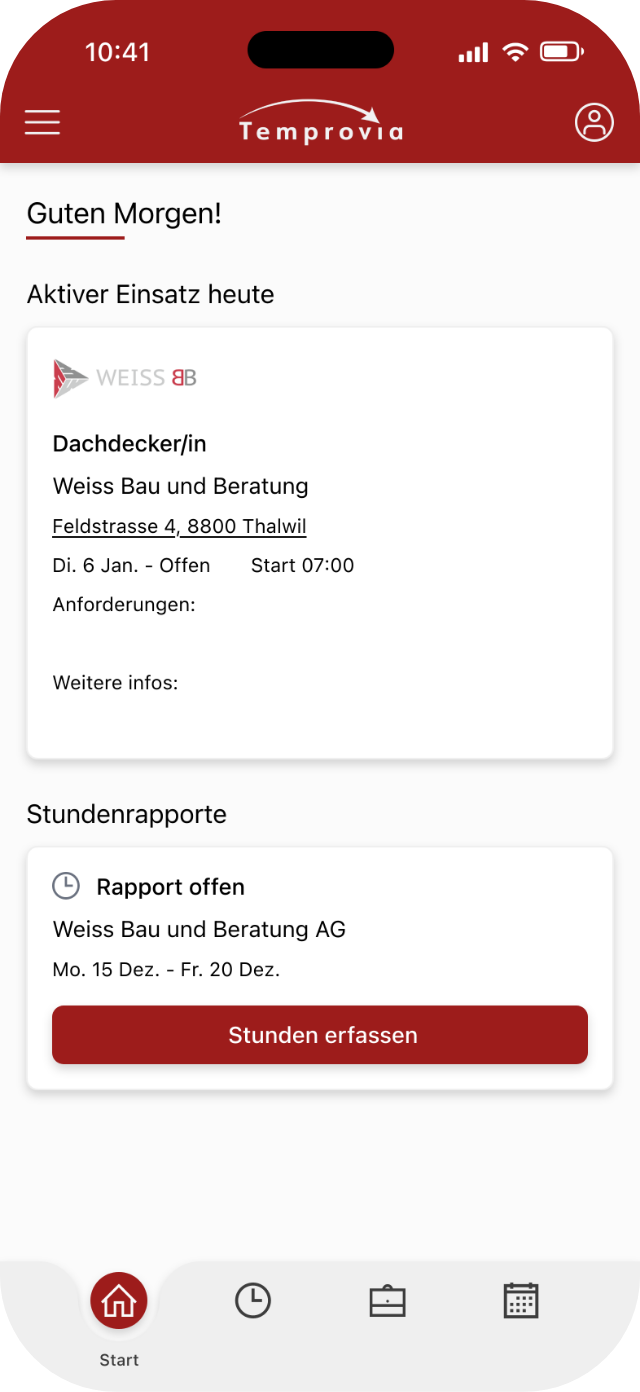The image size is (640, 1392).
Task: Switch to the briefcase jobs tab
Action: [x=388, y=1301]
